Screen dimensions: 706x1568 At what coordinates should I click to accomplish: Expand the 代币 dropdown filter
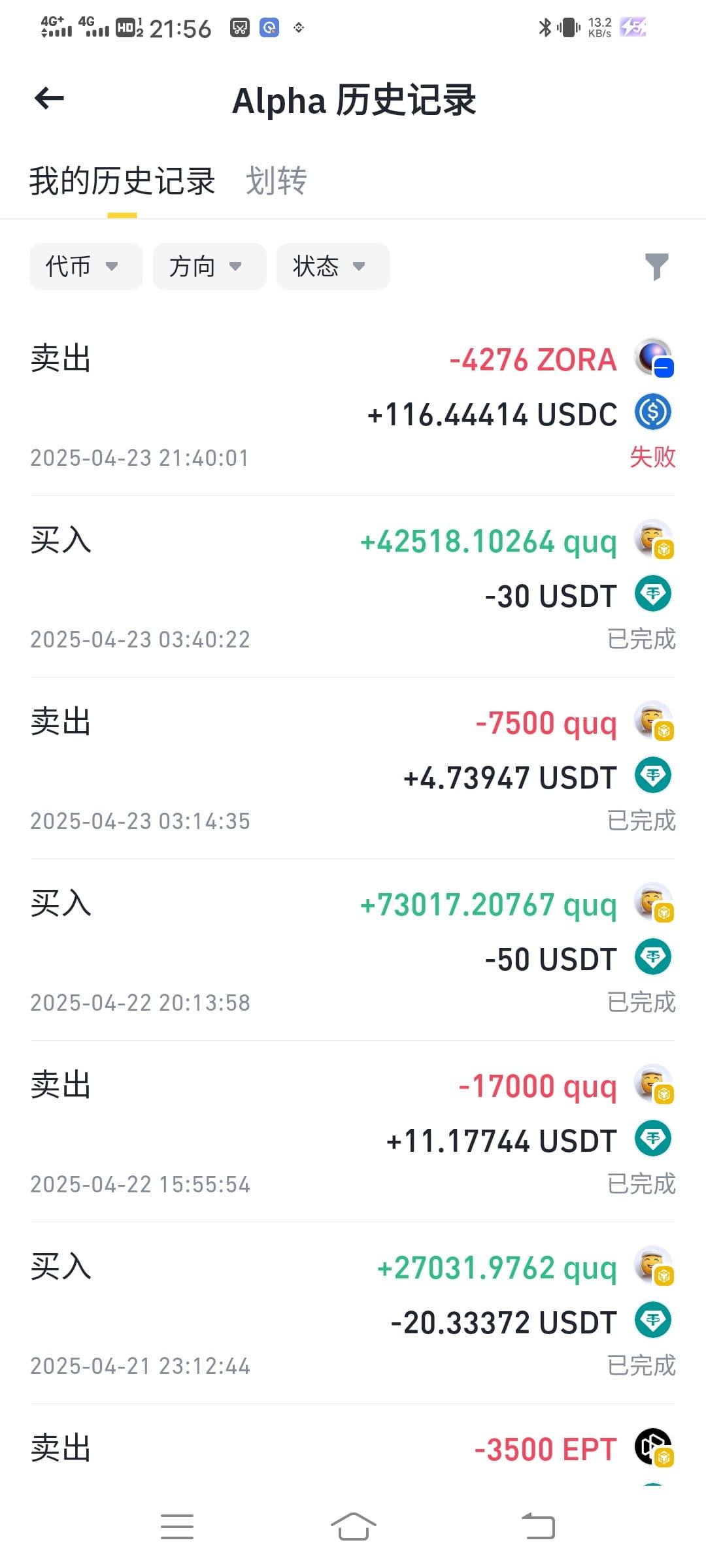click(86, 267)
